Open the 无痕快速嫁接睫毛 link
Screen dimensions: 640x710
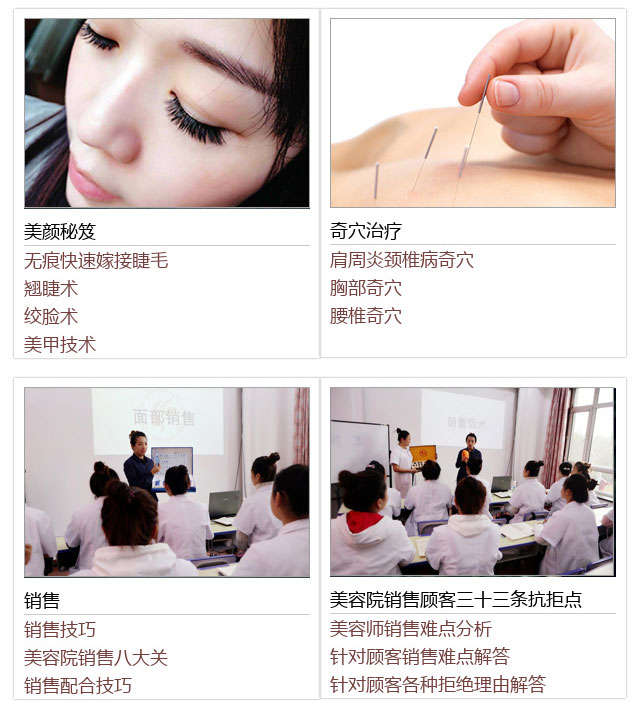tap(96, 260)
